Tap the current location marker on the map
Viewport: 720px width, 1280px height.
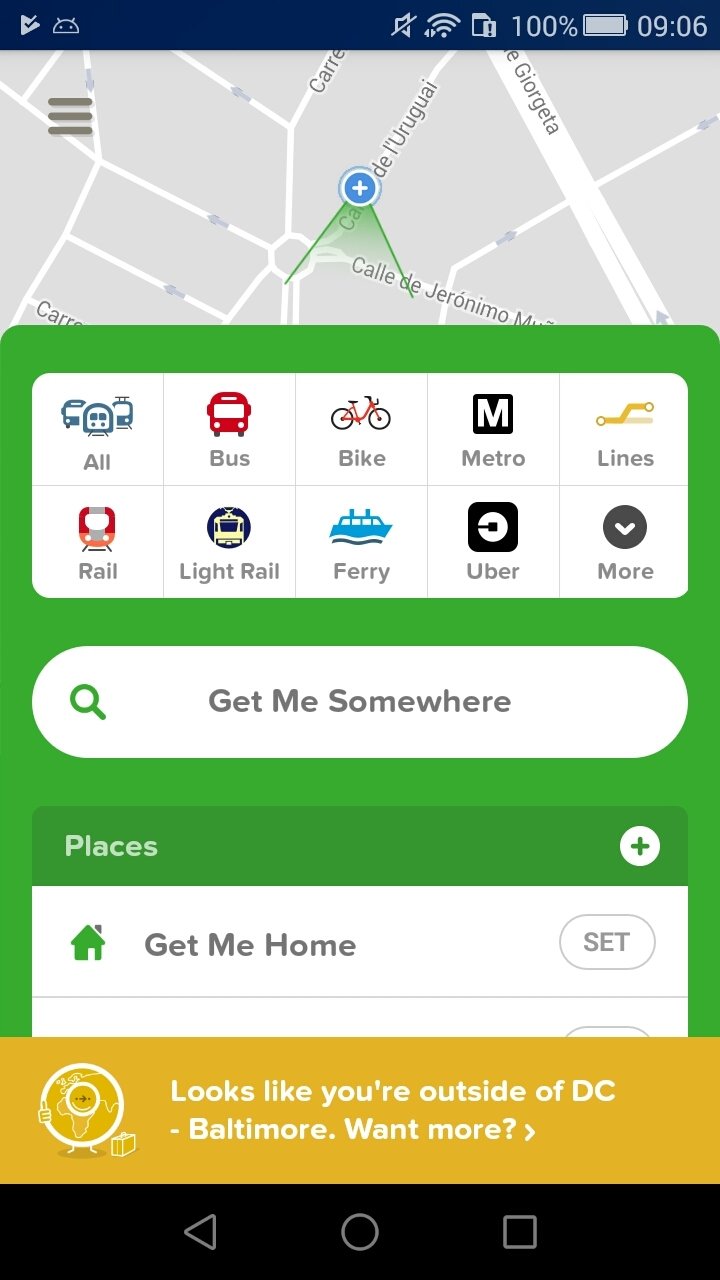click(359, 187)
